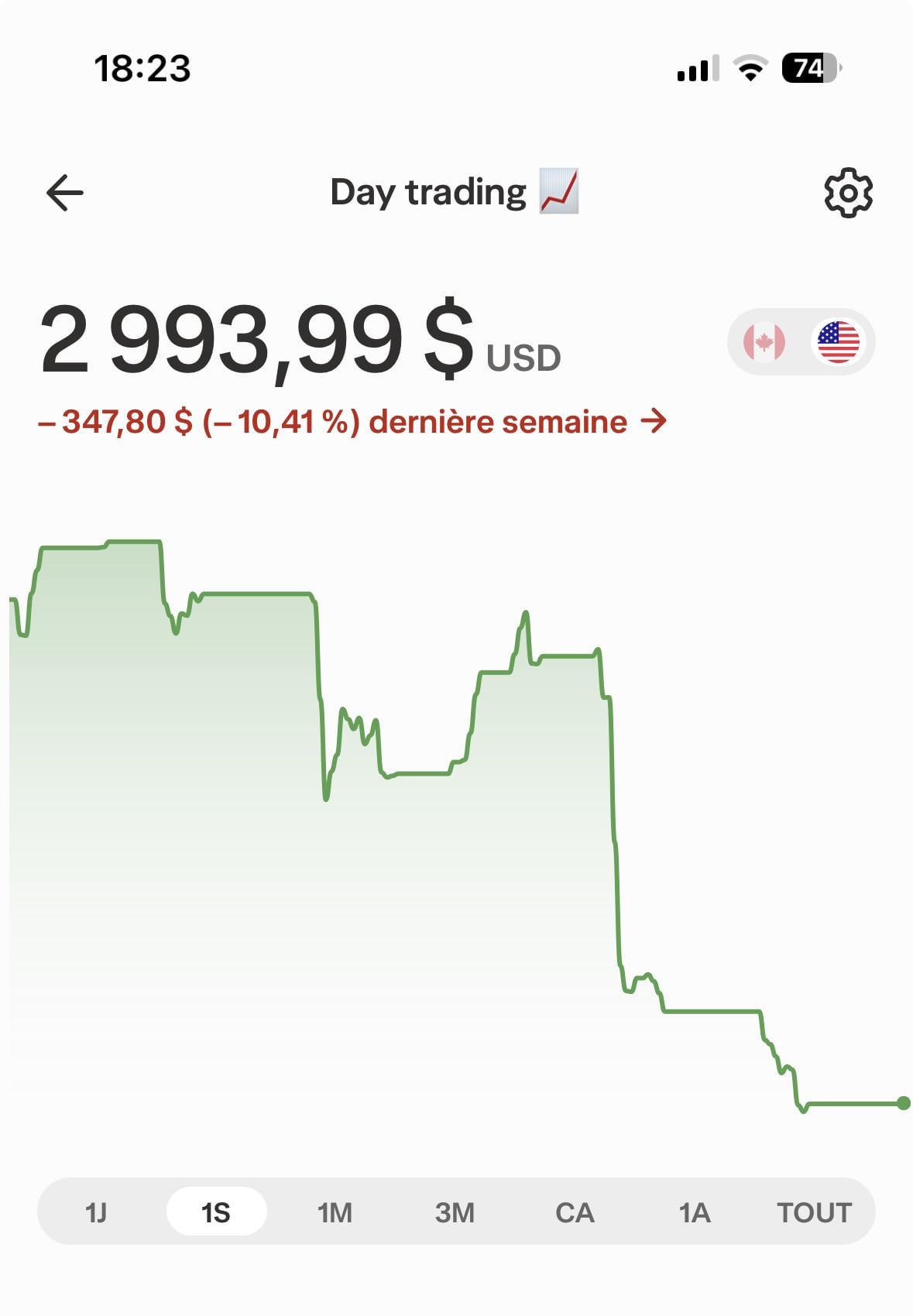Go back using the arrow icon
913x1316 pixels.
(65, 193)
